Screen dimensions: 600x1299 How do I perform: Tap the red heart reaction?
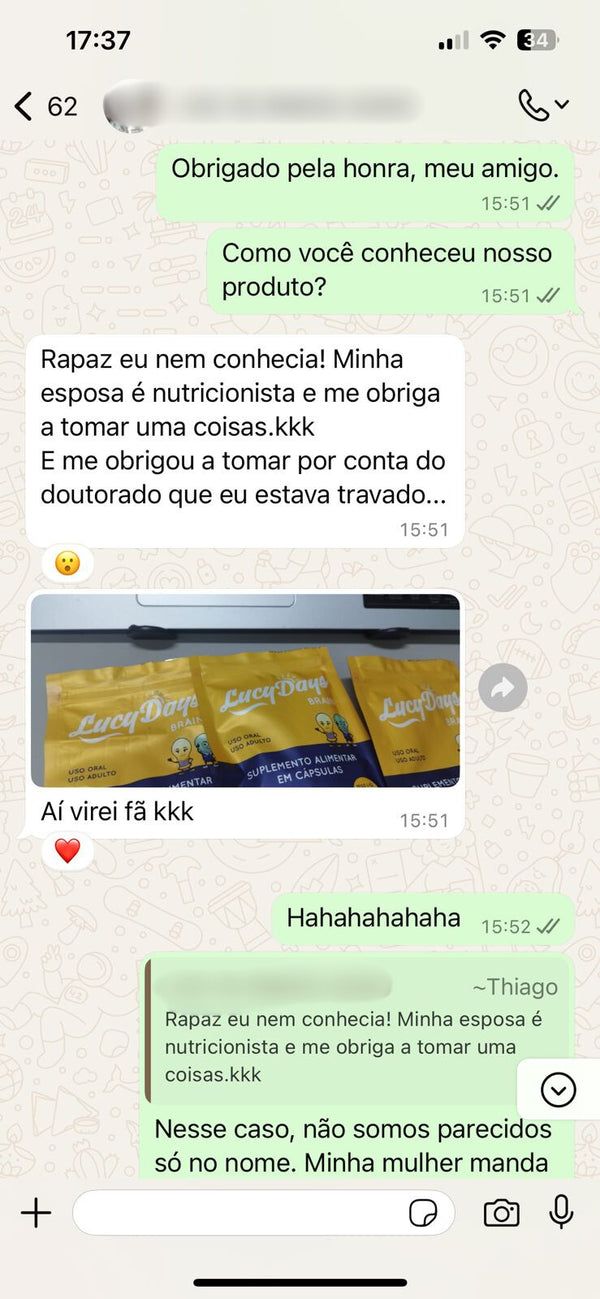coord(67,851)
